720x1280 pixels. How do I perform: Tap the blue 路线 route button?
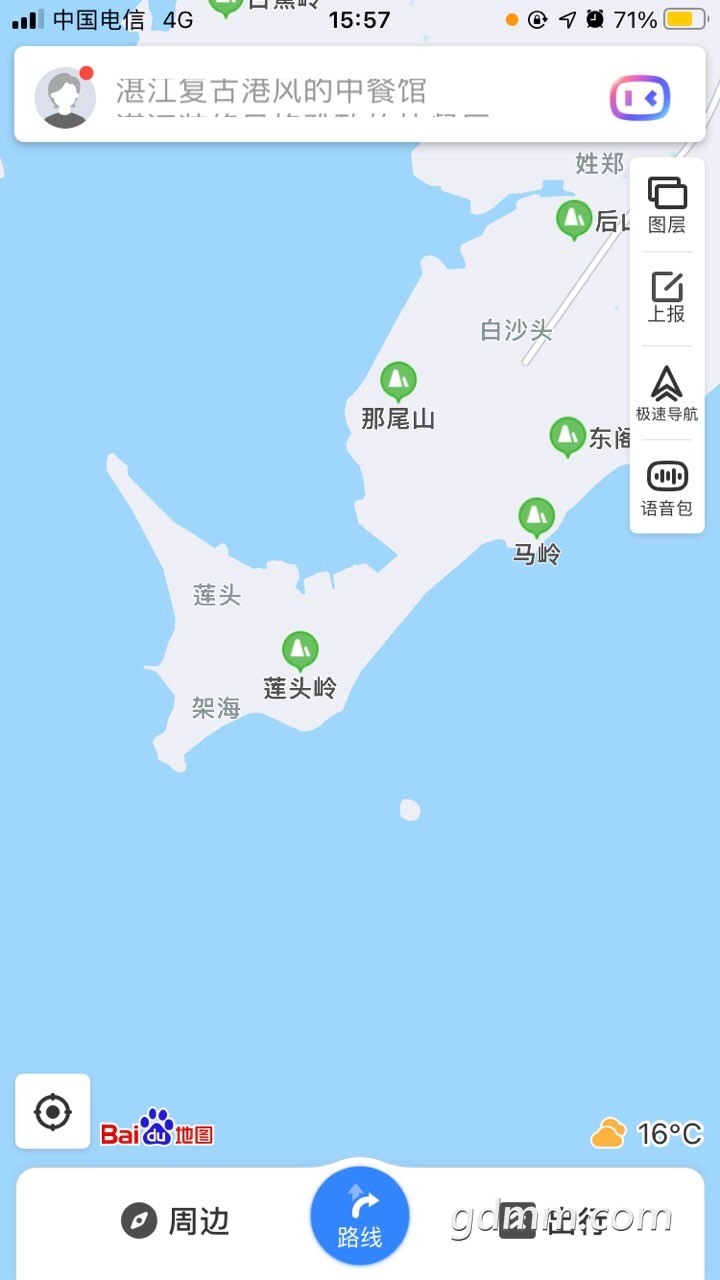[360, 1215]
